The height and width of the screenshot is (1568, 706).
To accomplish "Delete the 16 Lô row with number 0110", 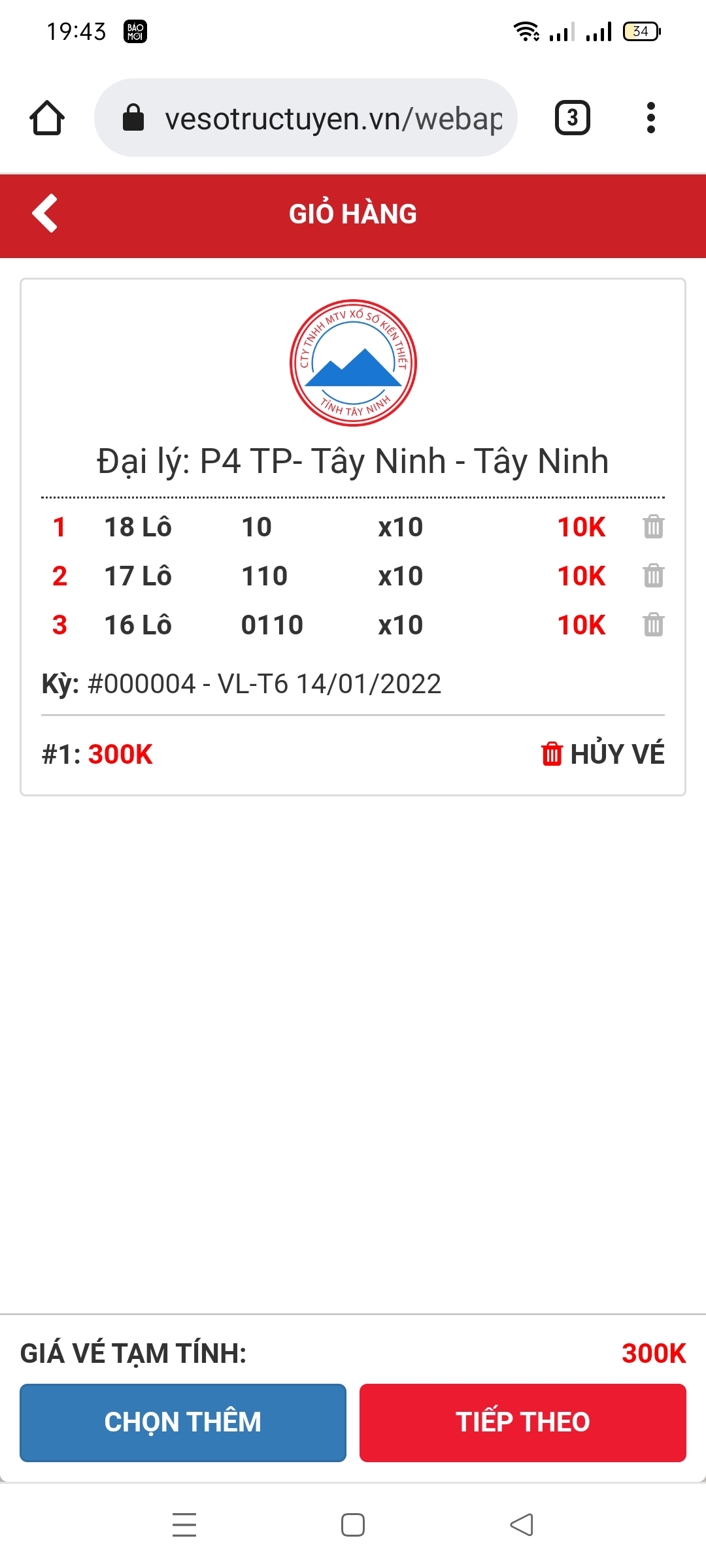I will [x=653, y=625].
